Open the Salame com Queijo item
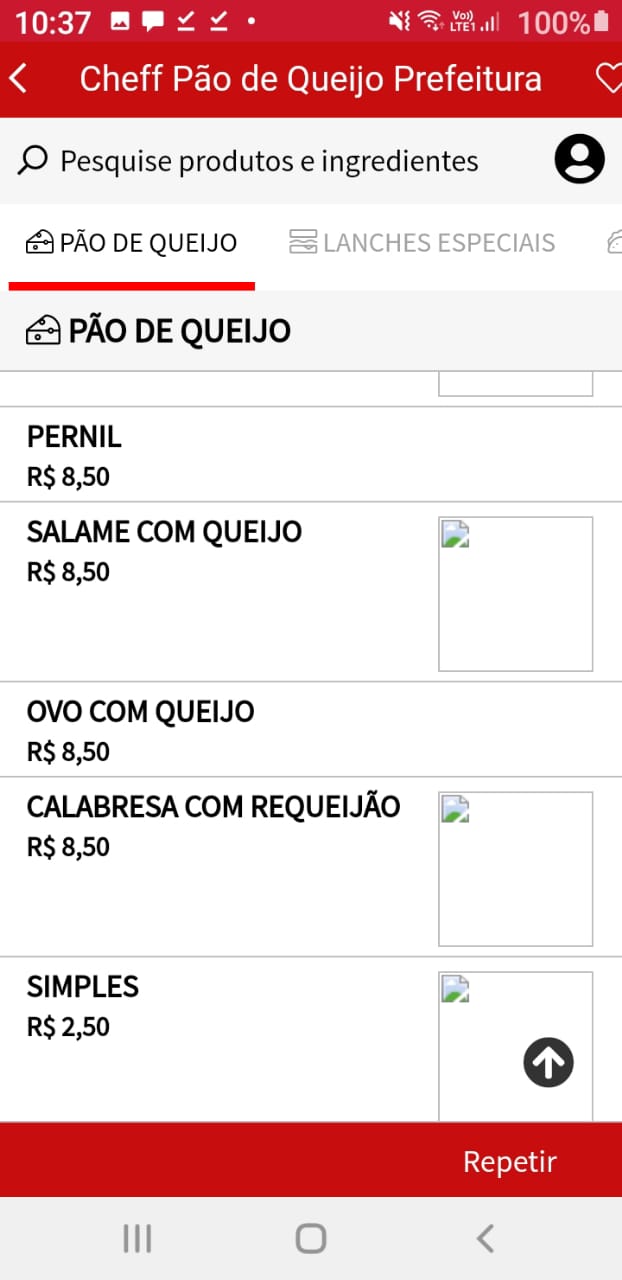622x1280 pixels. [x=311, y=592]
